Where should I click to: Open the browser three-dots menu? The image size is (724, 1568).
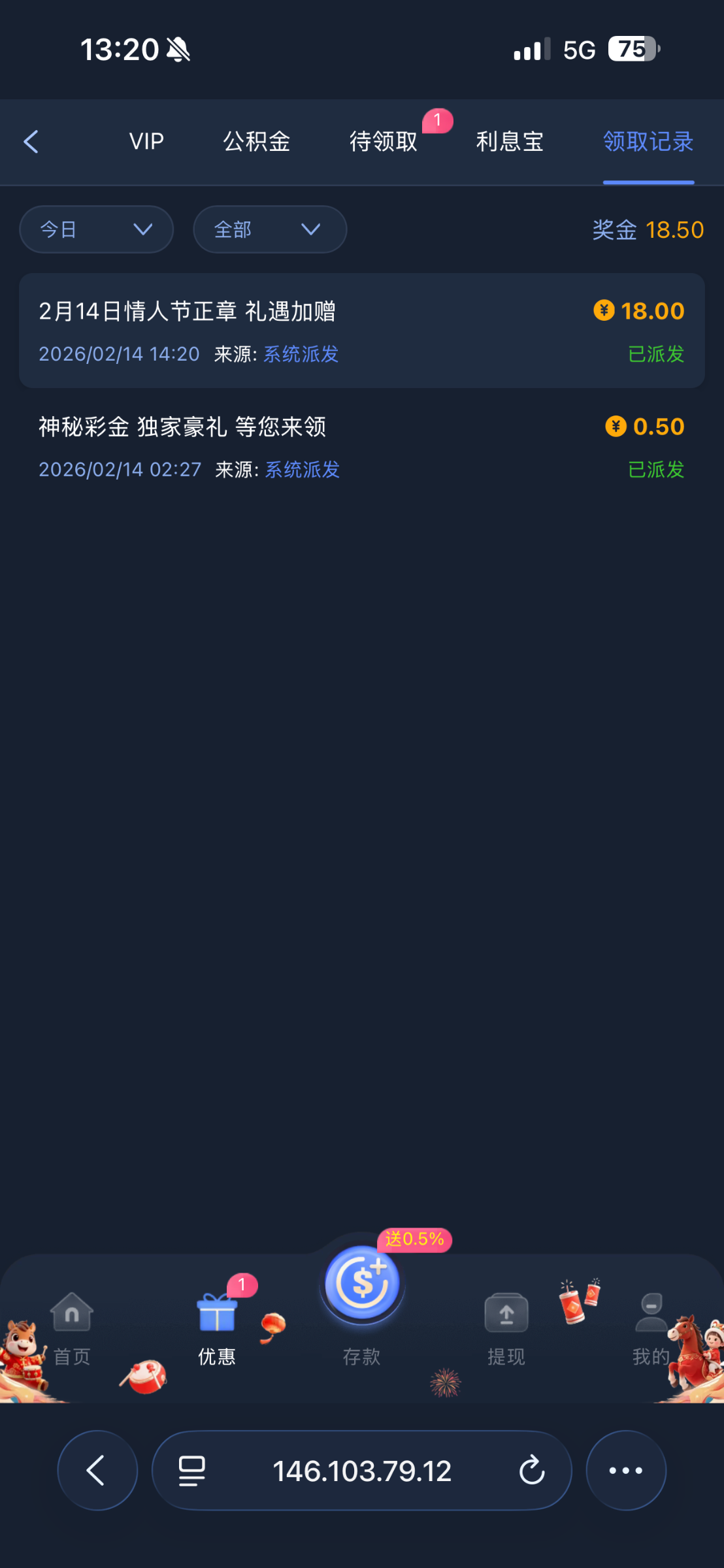[626, 1471]
